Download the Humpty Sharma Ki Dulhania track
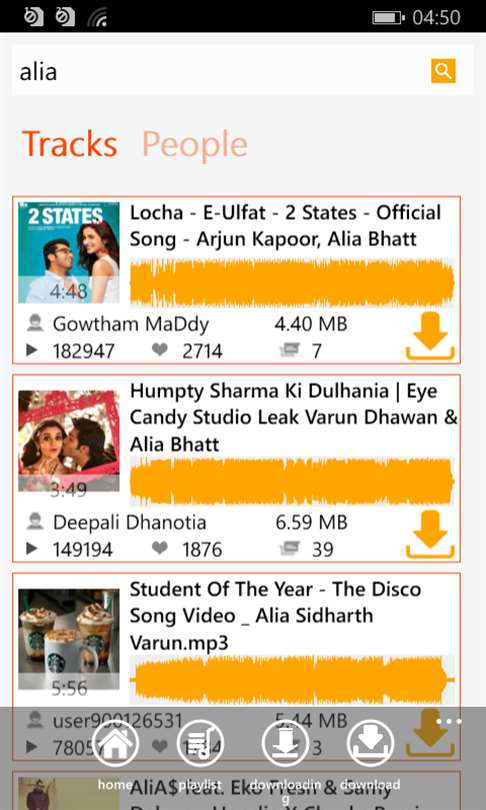Screen dimensions: 486x810 point(430,534)
